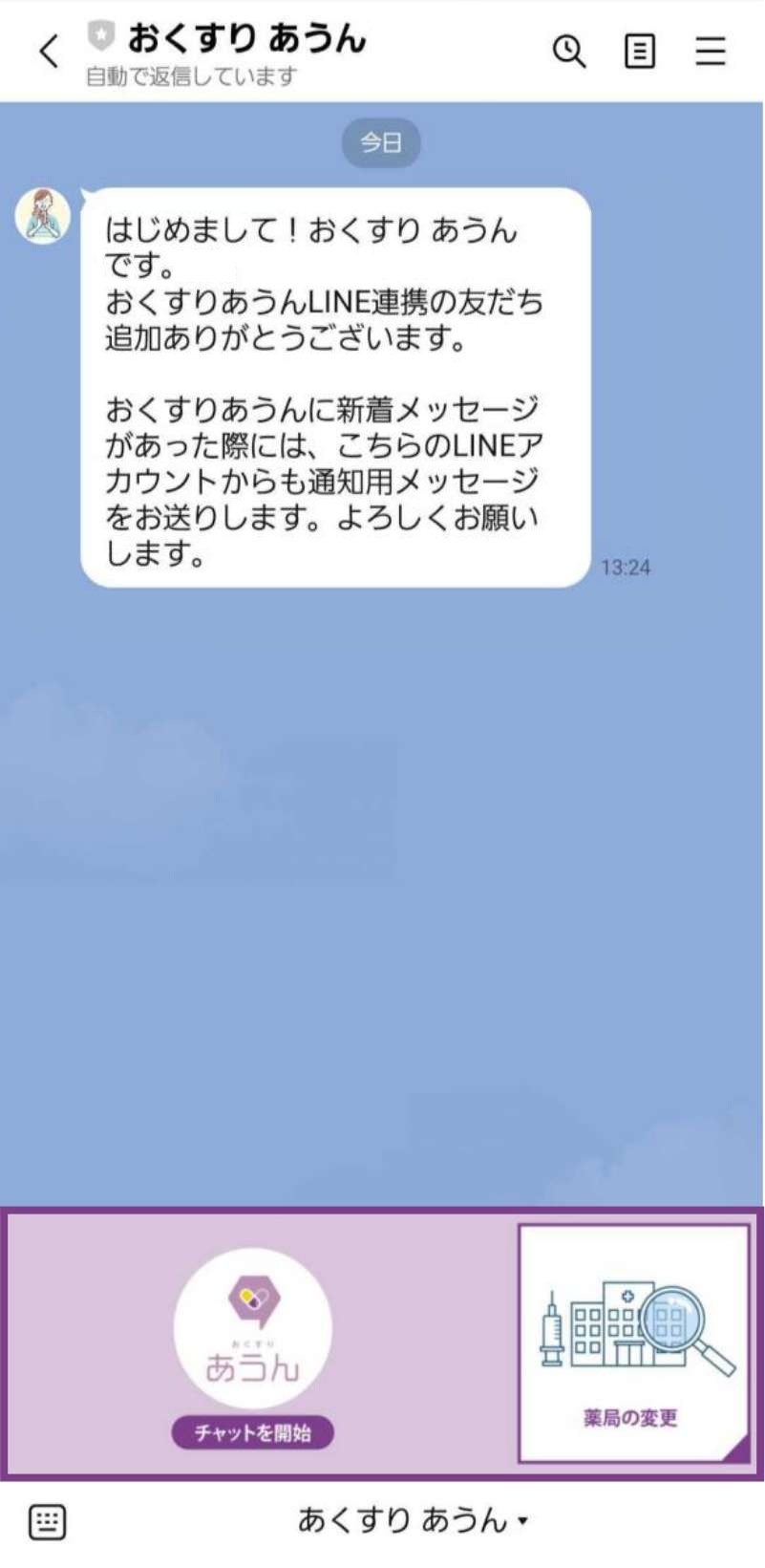
Task: Go back from the おくすり あうん chat
Action: tap(49, 52)
